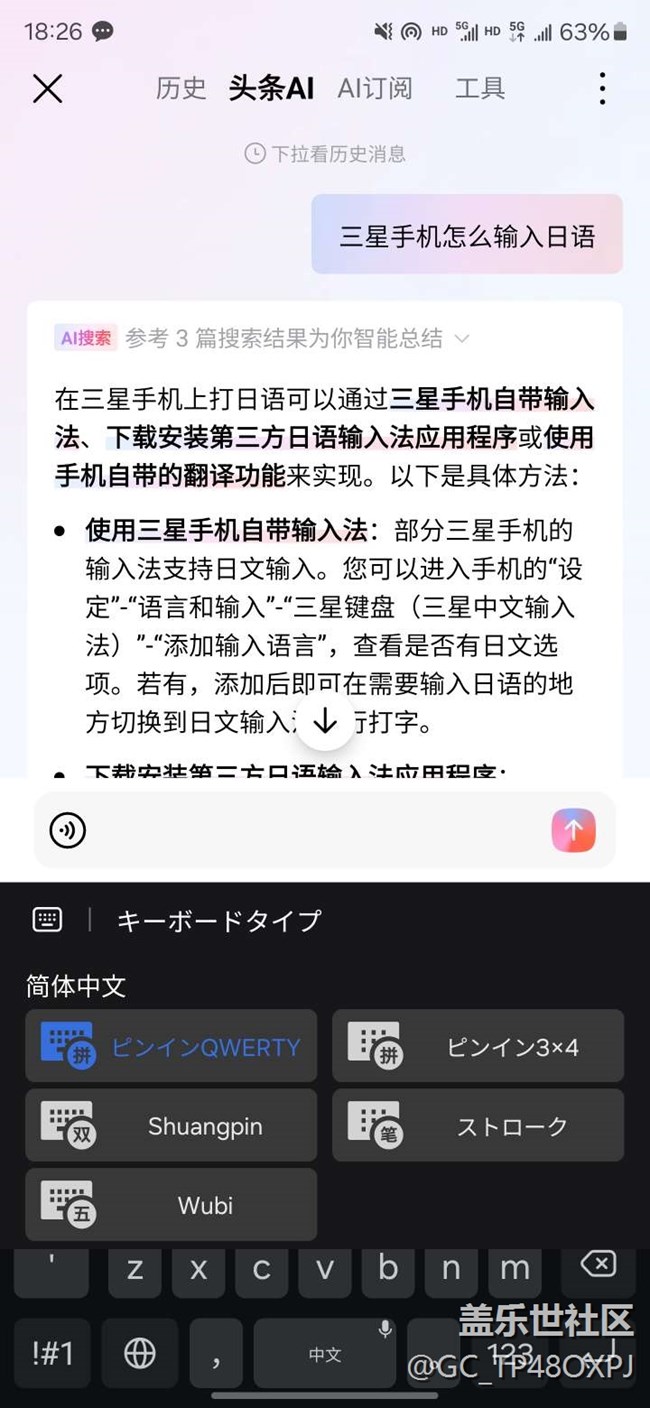Select the Shuangpin keyboard type

tap(171, 1125)
